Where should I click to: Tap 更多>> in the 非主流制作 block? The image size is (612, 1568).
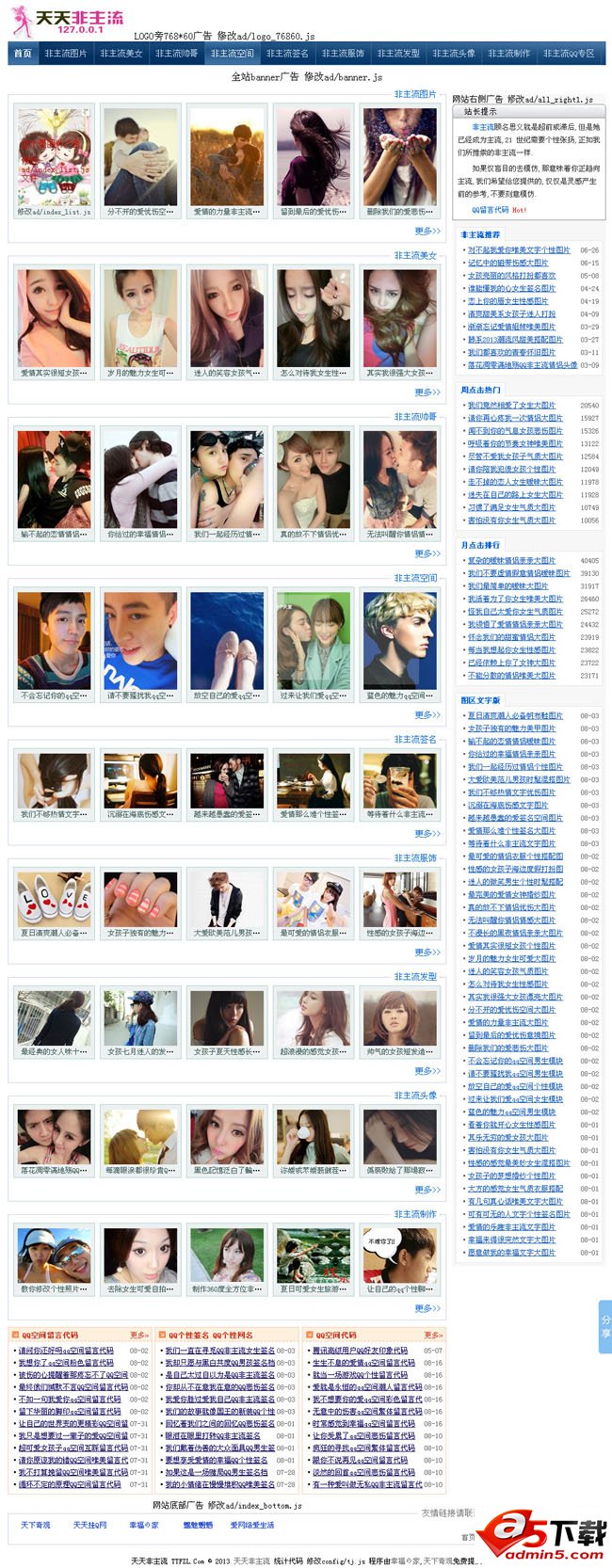click(427, 1308)
